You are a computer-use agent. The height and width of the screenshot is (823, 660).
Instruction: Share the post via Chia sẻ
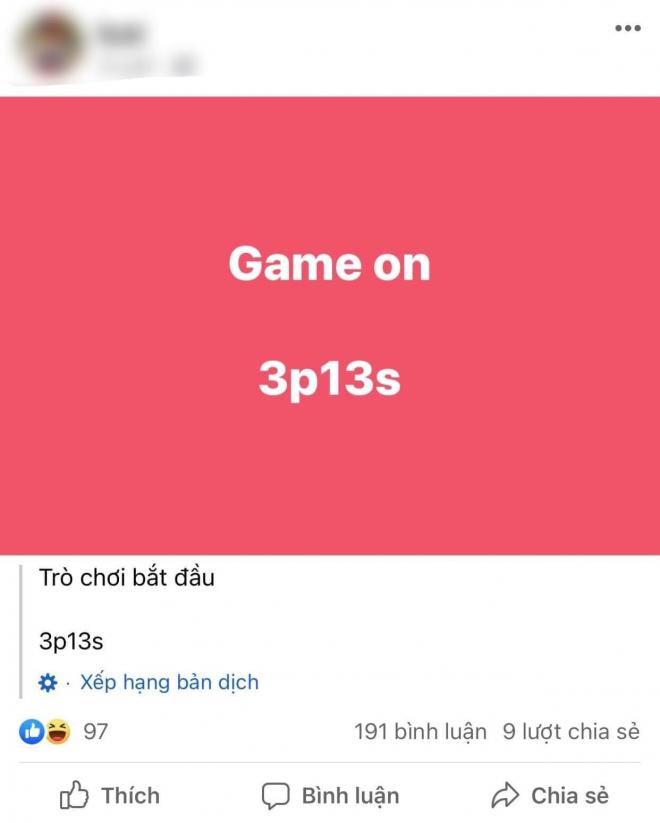(550, 796)
